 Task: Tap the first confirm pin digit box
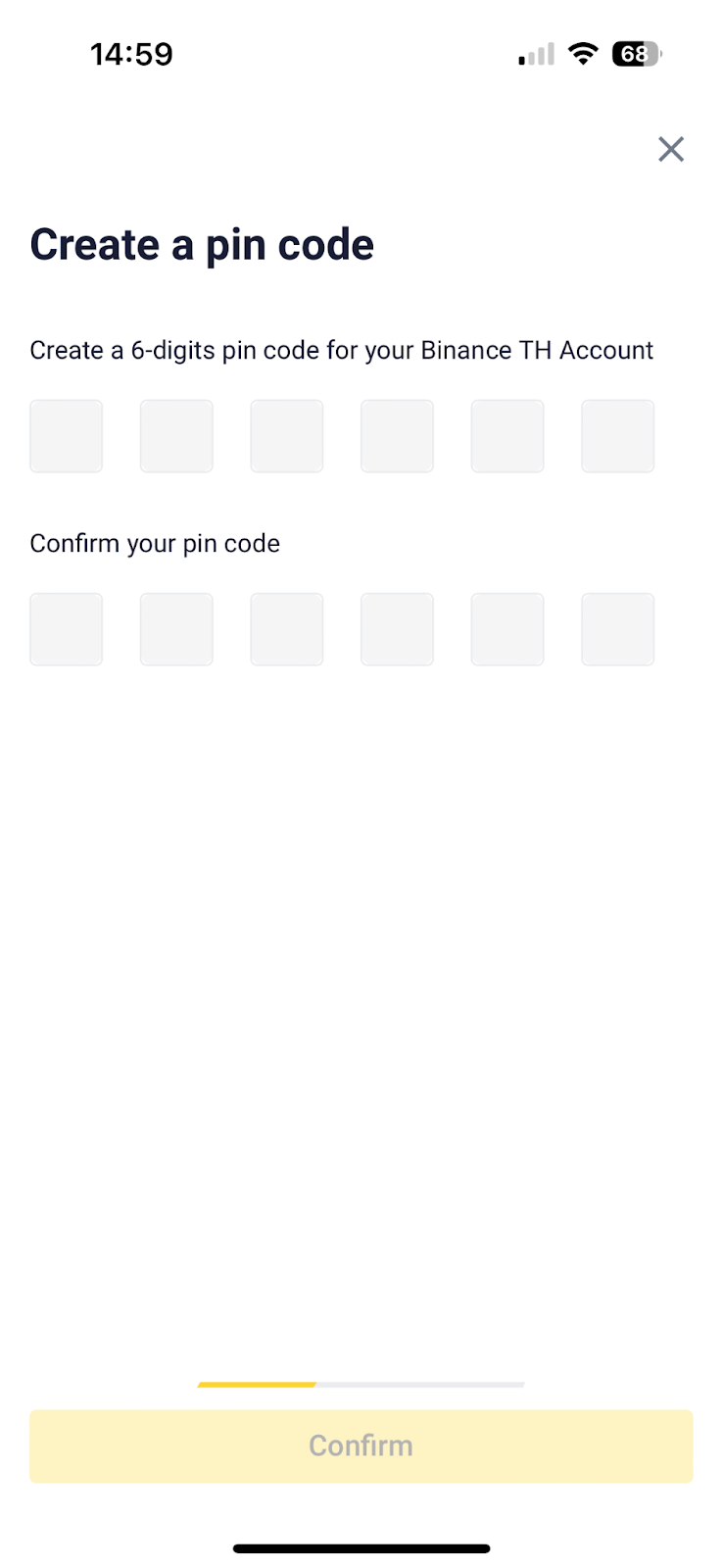tap(66, 629)
